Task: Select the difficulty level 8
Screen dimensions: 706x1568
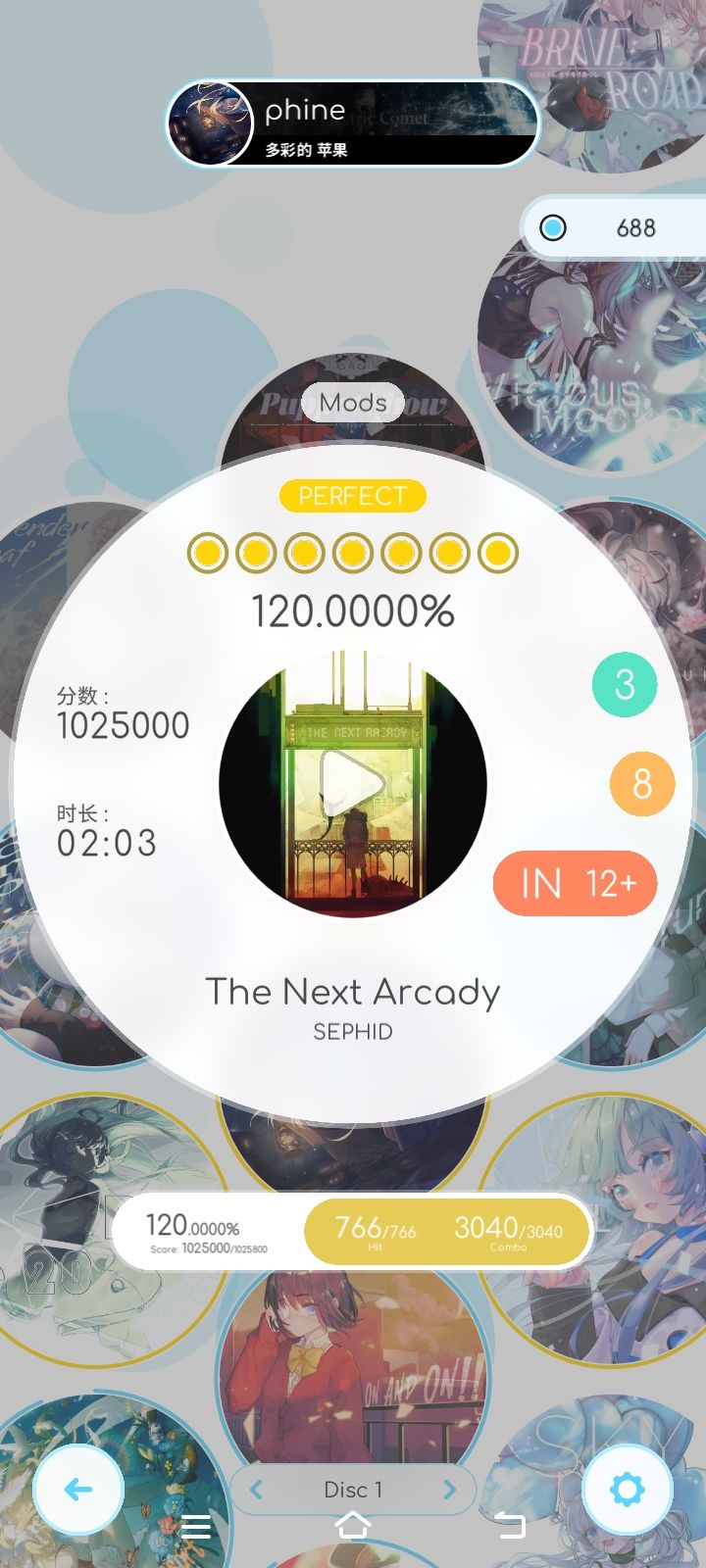Action: [642, 784]
